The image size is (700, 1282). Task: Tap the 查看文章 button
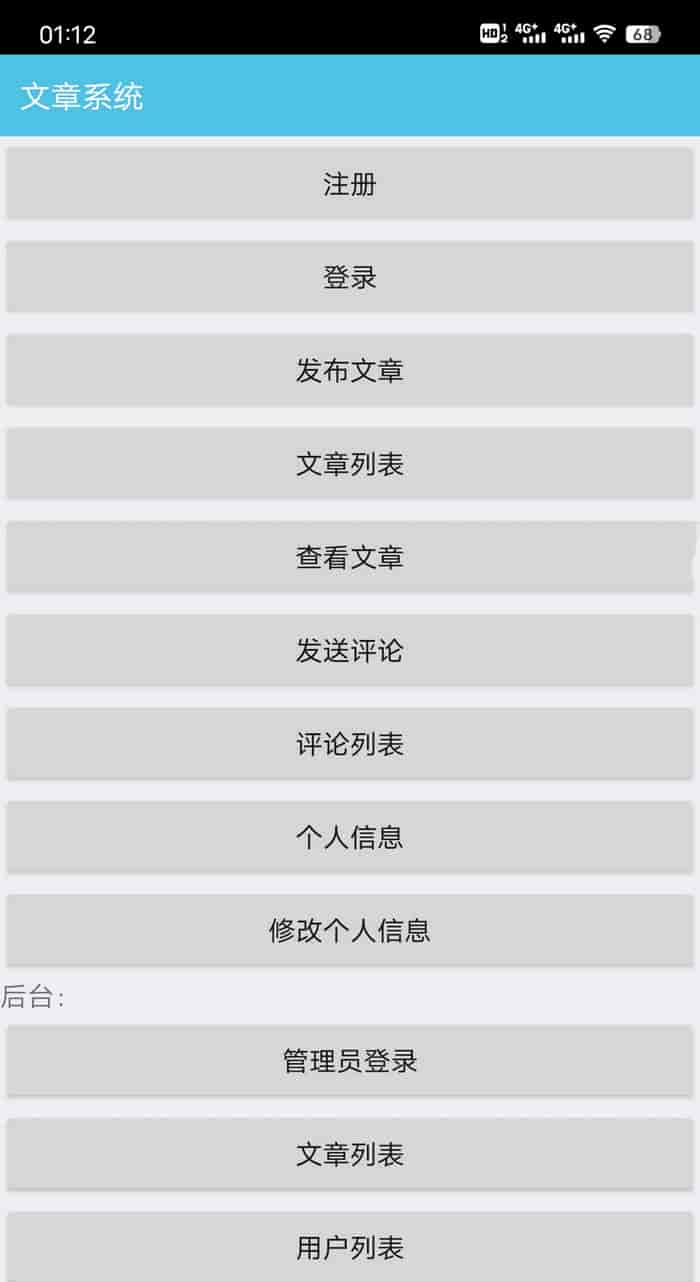click(350, 557)
